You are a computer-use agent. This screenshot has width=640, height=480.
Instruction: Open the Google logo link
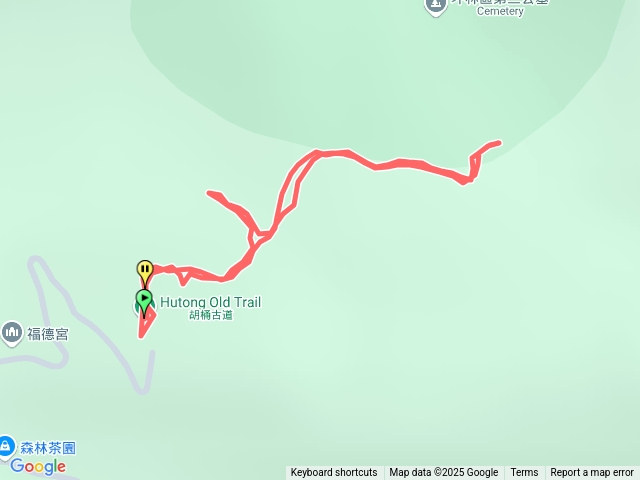click(x=38, y=467)
